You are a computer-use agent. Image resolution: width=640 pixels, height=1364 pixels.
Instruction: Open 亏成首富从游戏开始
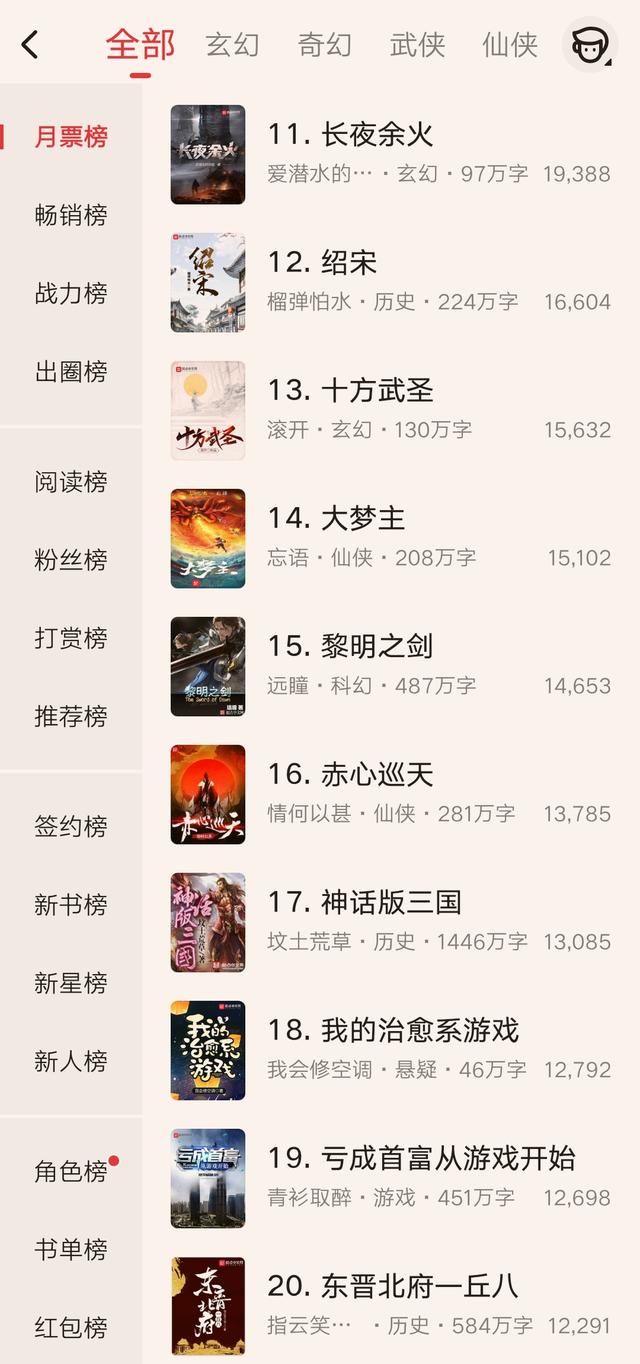click(x=448, y=1159)
